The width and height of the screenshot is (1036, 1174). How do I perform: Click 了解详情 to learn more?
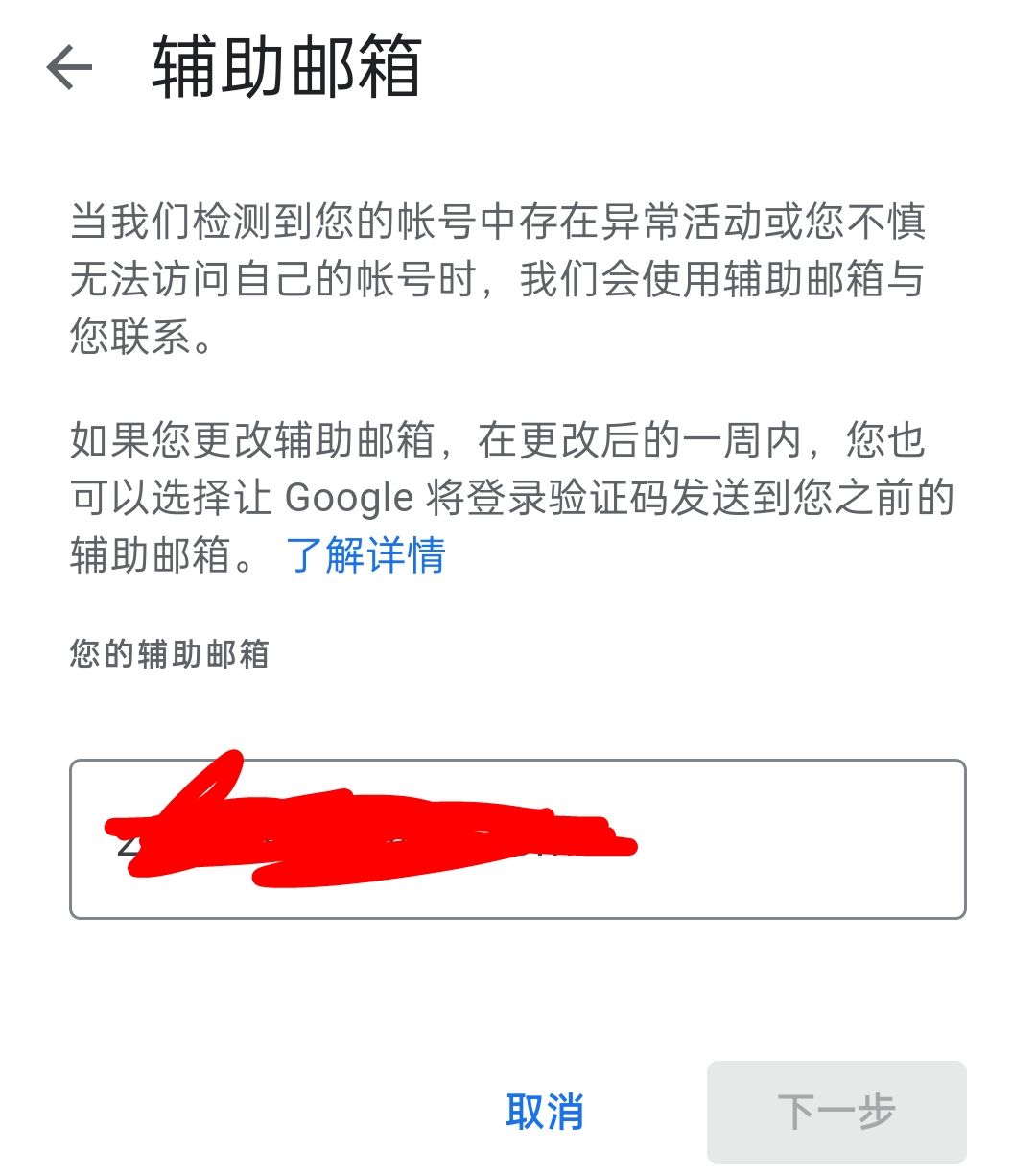click(x=365, y=554)
